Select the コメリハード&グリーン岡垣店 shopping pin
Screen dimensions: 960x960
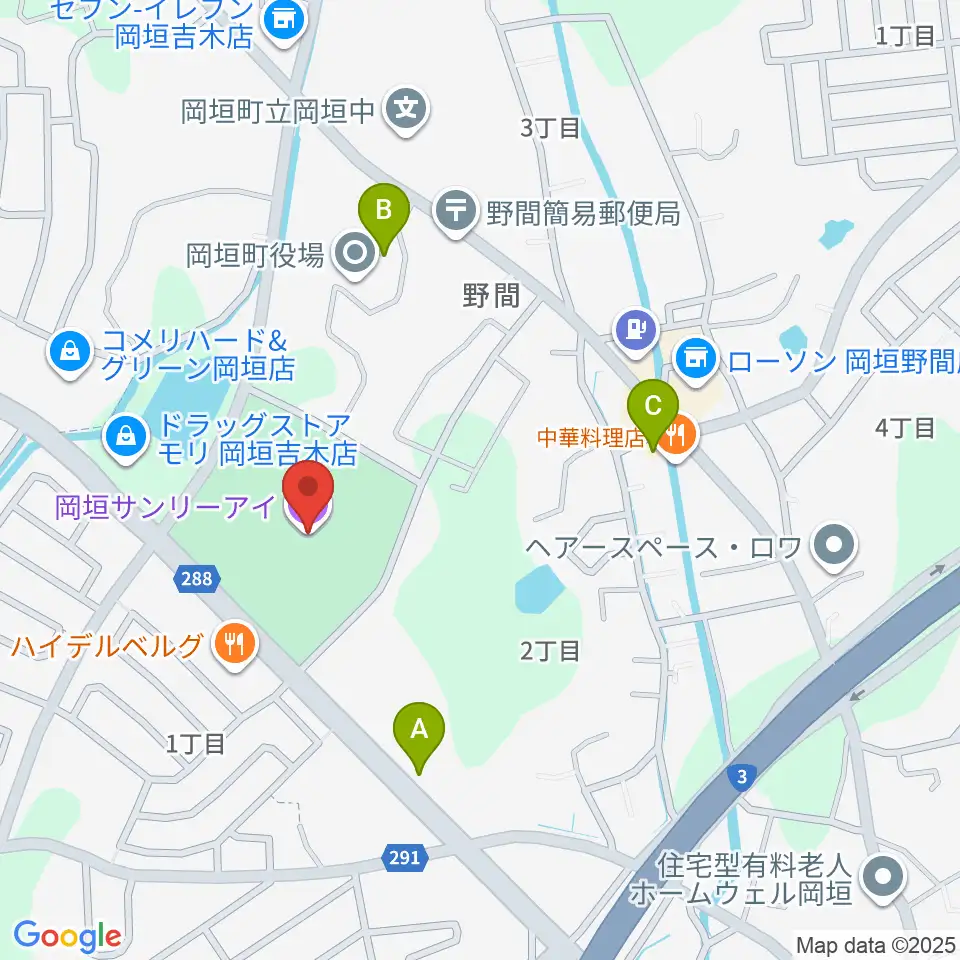pos(71,353)
